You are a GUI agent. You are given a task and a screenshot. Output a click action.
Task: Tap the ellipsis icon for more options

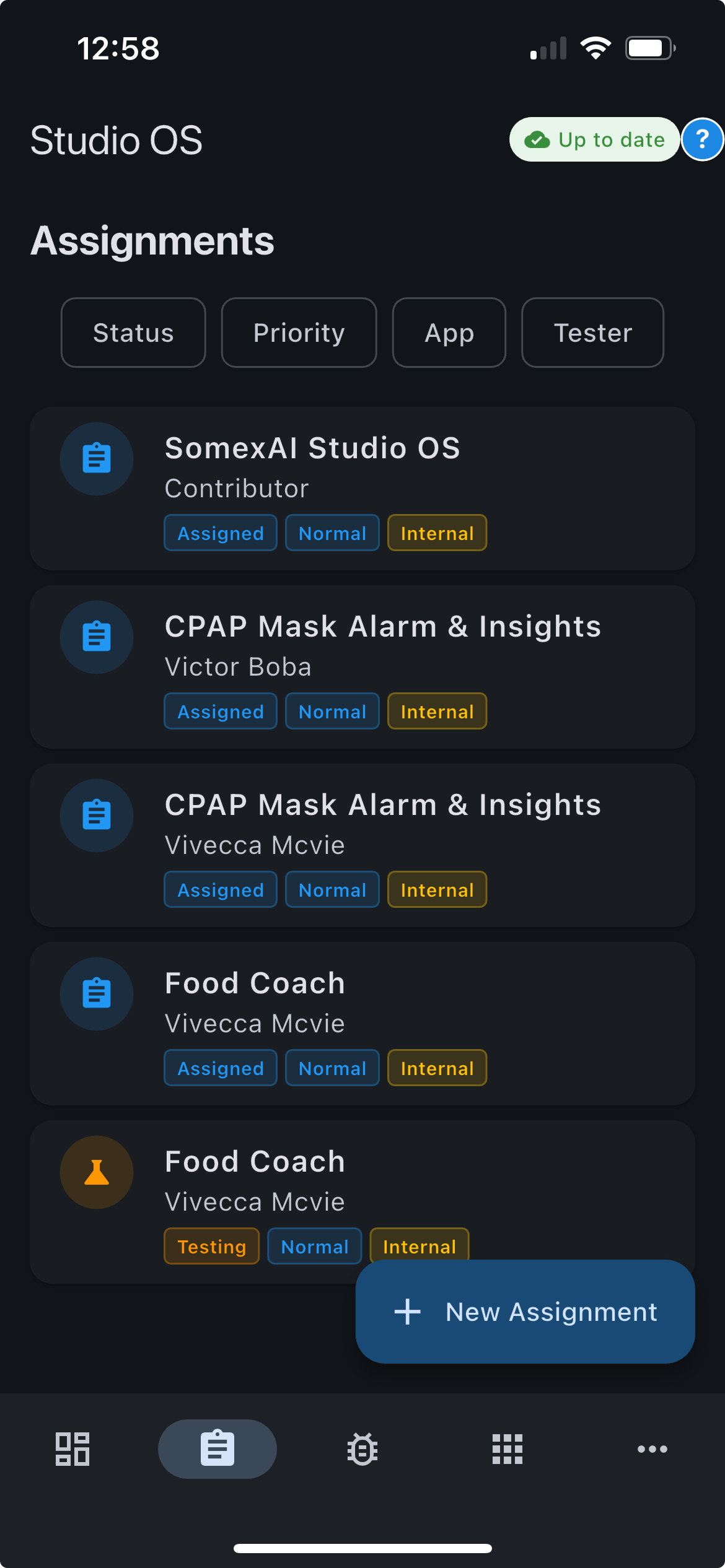pyautogui.click(x=652, y=1448)
